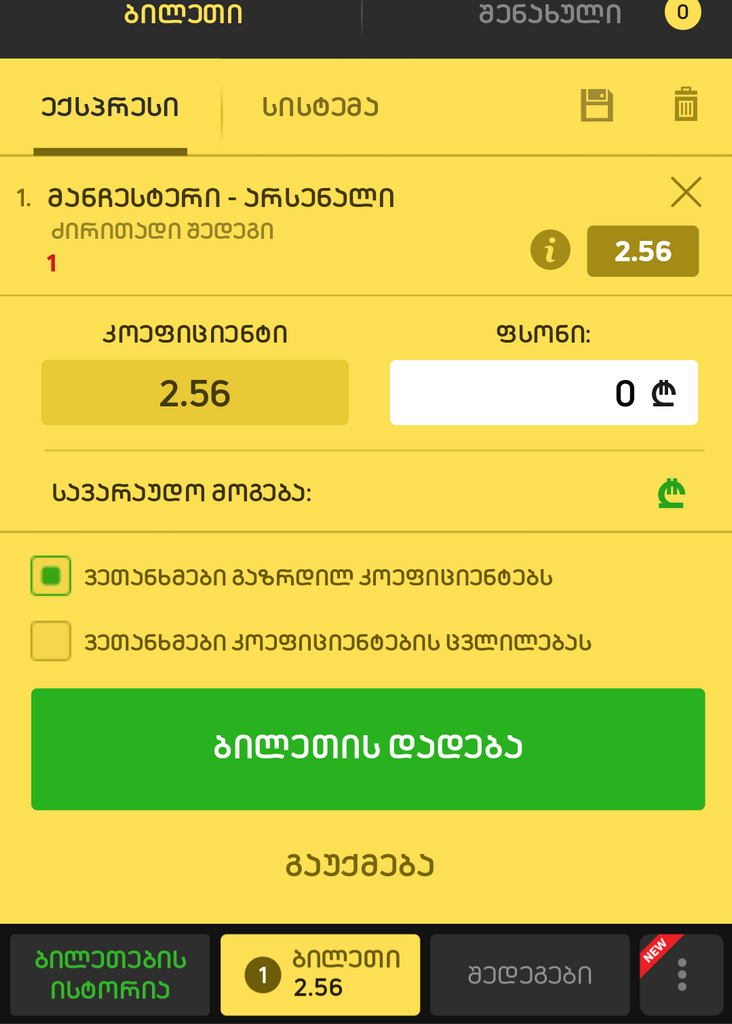Switch to the შედეგები section
Image resolution: width=732 pixels, height=1024 pixels.
click(530, 974)
